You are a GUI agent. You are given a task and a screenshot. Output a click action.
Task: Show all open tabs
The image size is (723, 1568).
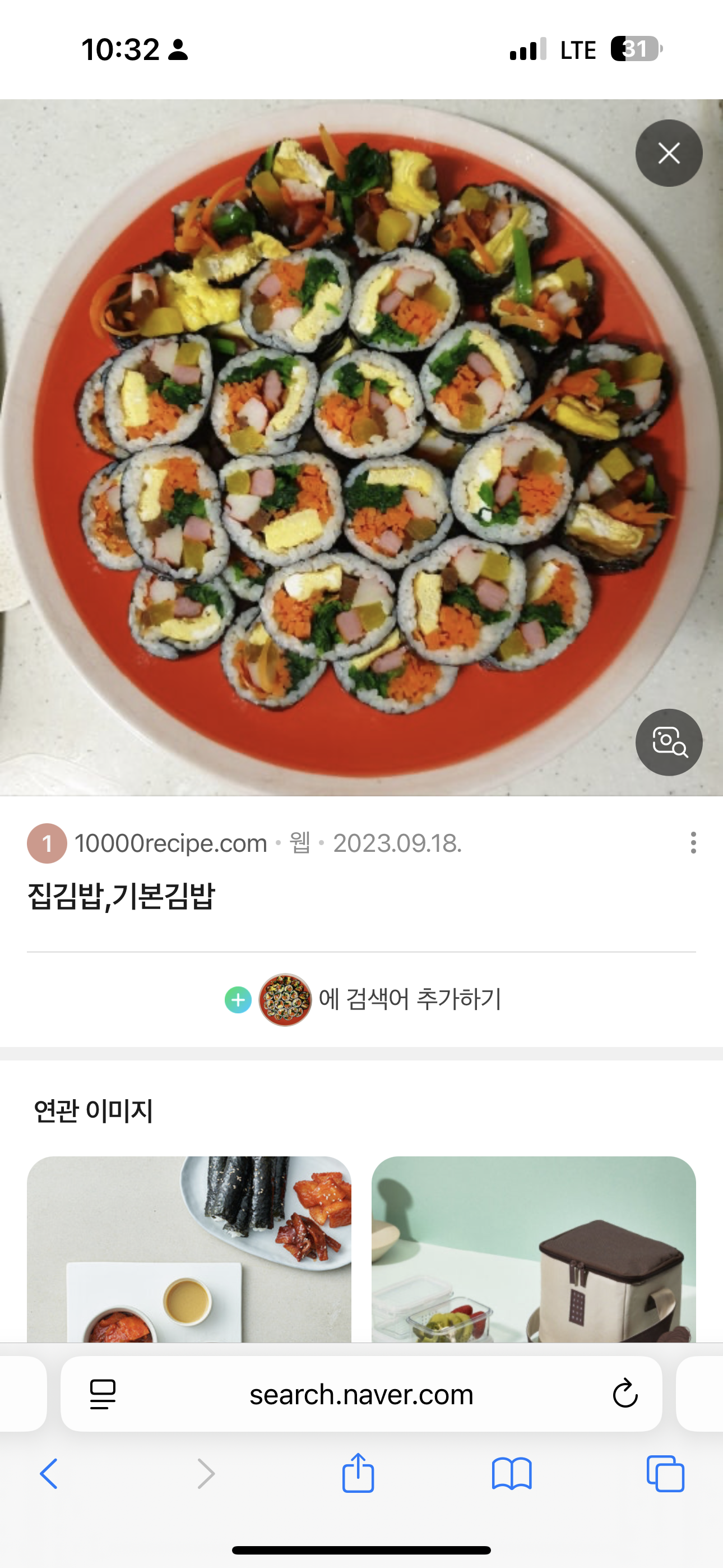click(x=665, y=1474)
